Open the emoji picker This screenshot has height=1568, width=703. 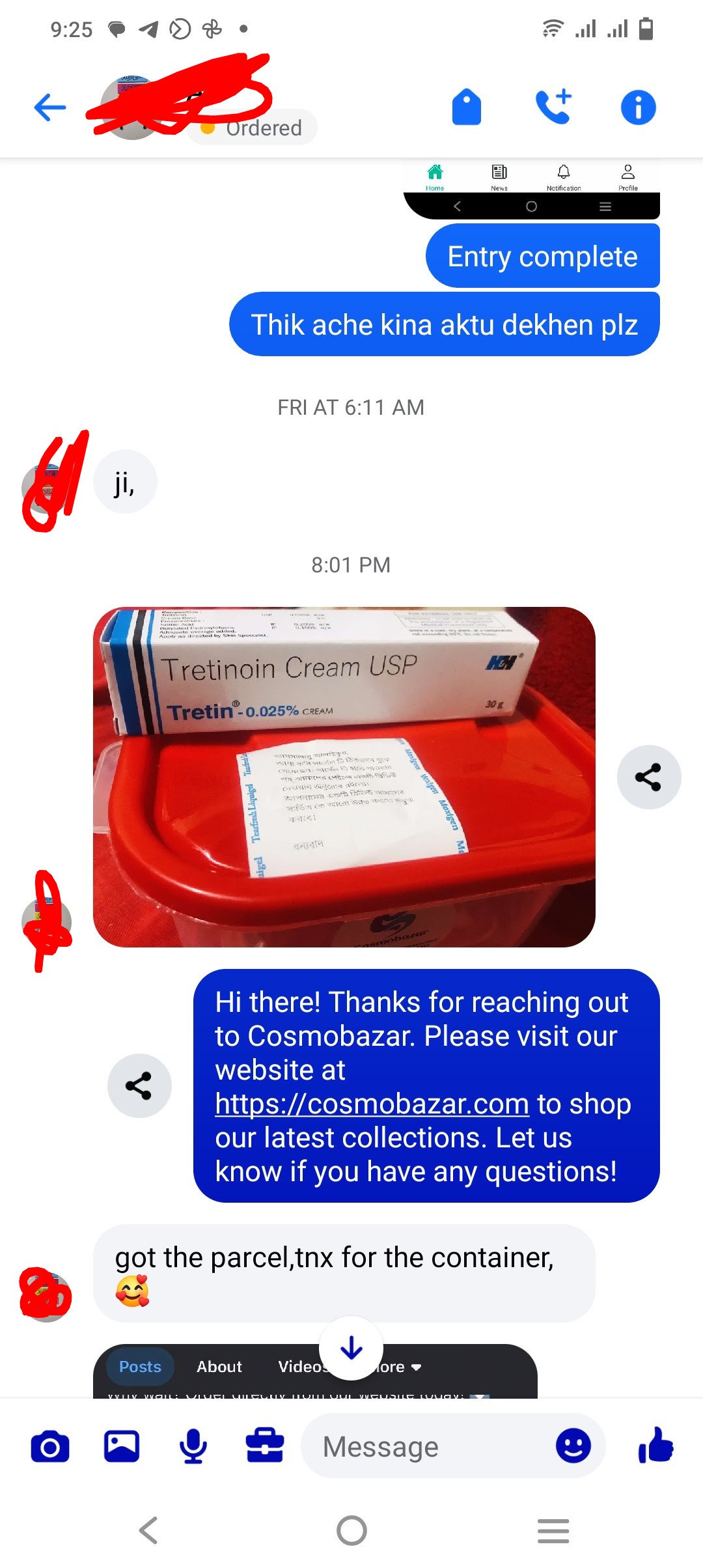(x=573, y=1447)
